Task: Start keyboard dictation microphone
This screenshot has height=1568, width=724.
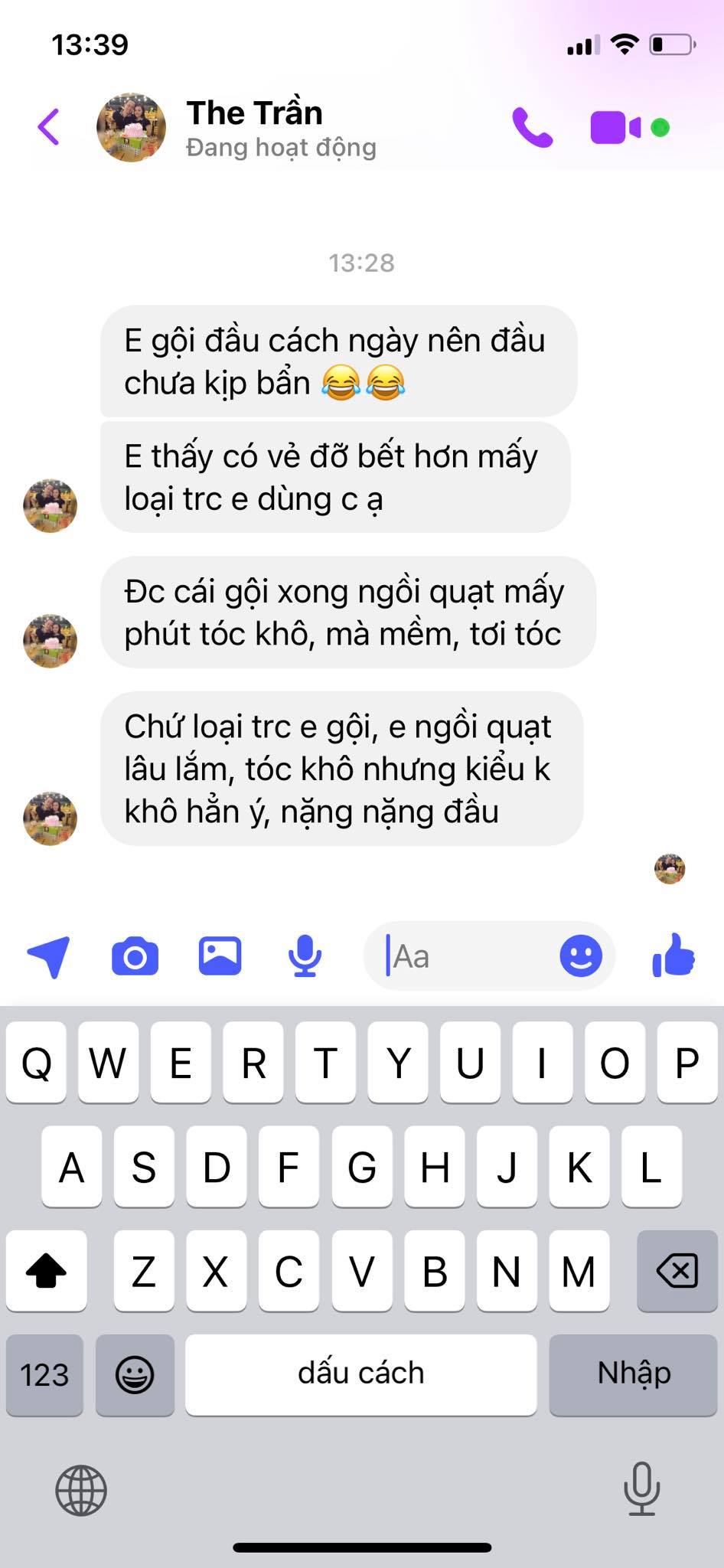Action: click(x=641, y=1488)
